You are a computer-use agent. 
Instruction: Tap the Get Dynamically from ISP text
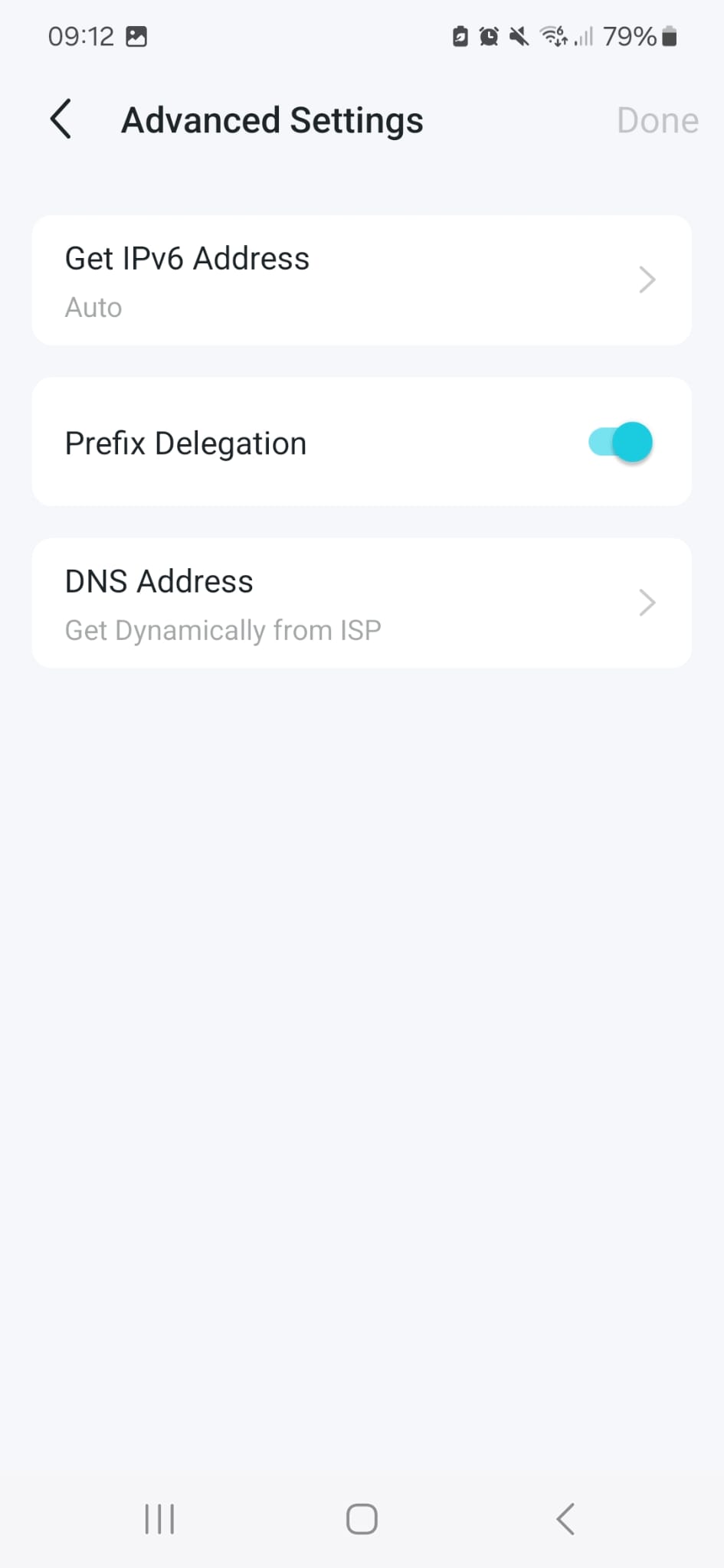click(223, 629)
